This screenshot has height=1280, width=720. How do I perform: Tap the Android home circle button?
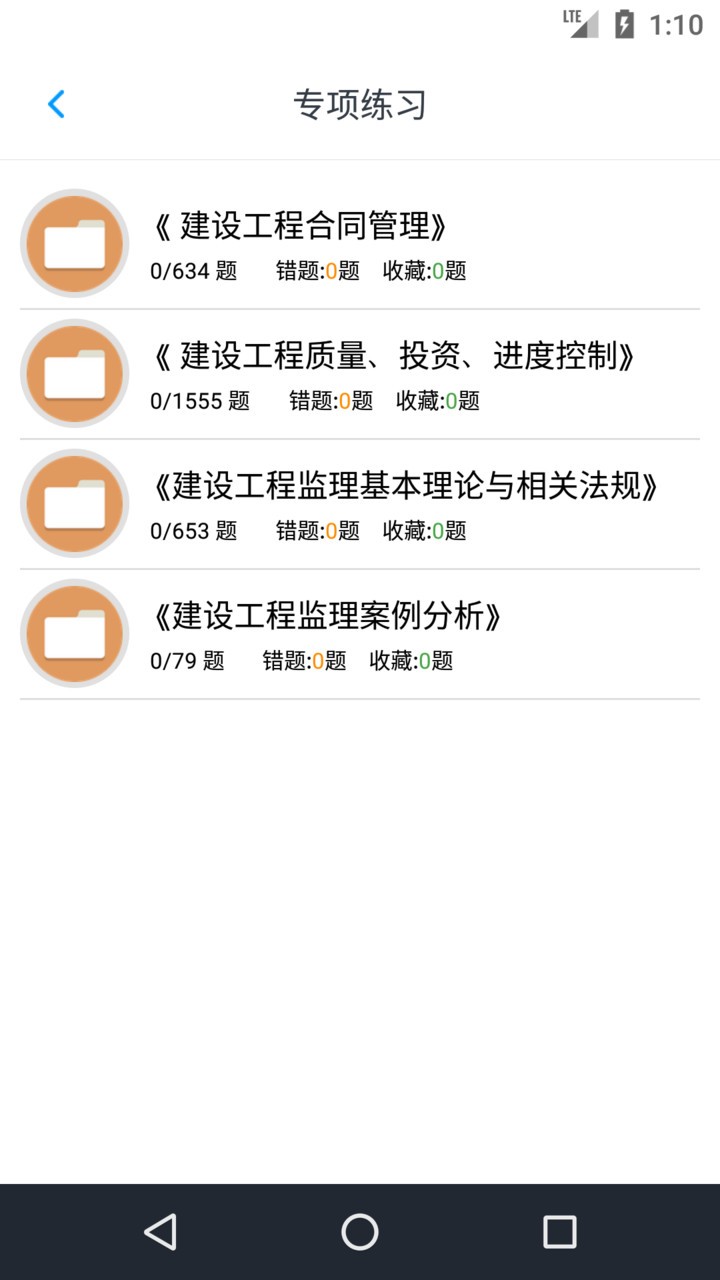(x=360, y=1234)
